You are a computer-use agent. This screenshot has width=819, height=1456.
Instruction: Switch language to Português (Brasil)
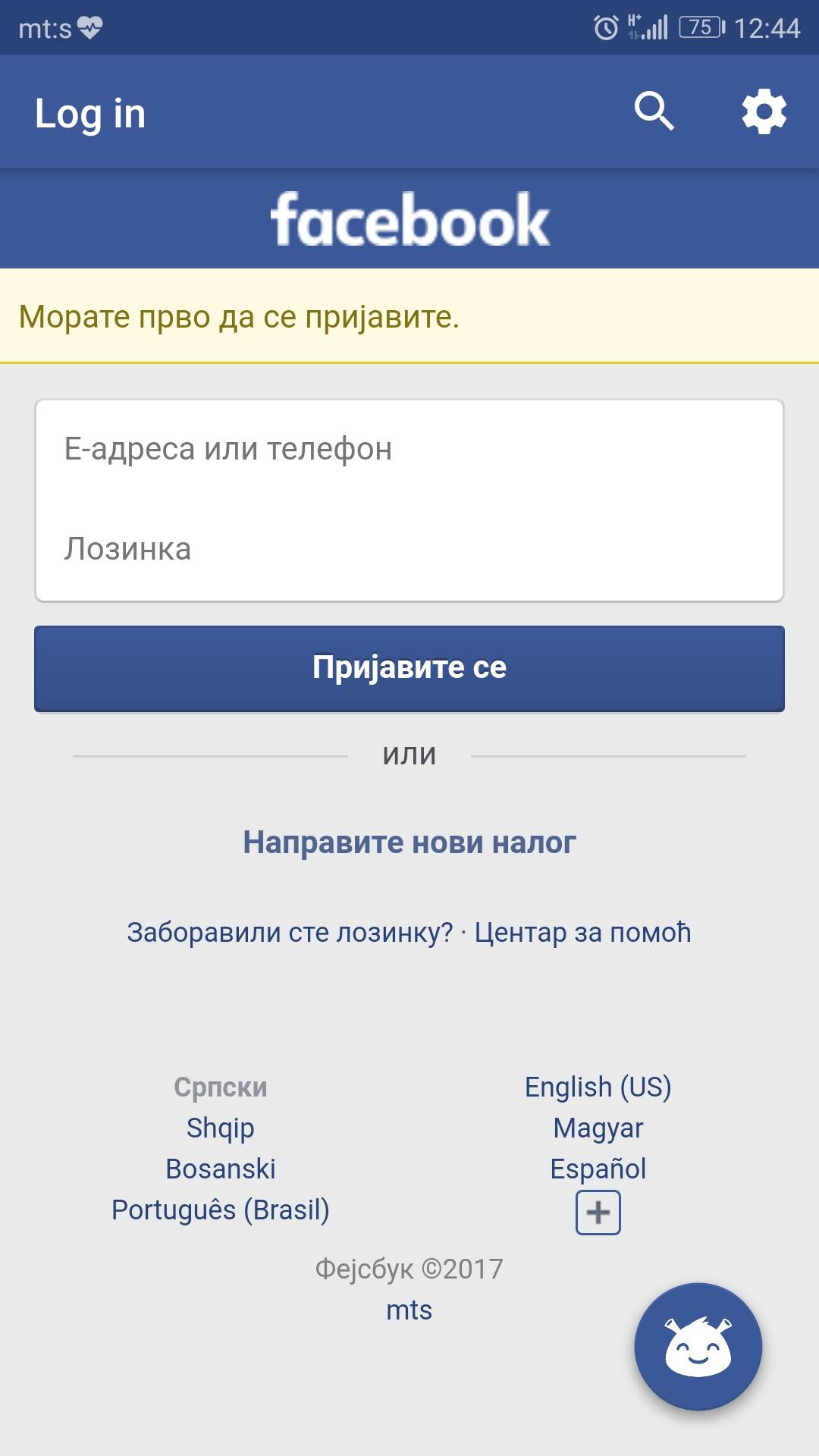click(220, 1210)
